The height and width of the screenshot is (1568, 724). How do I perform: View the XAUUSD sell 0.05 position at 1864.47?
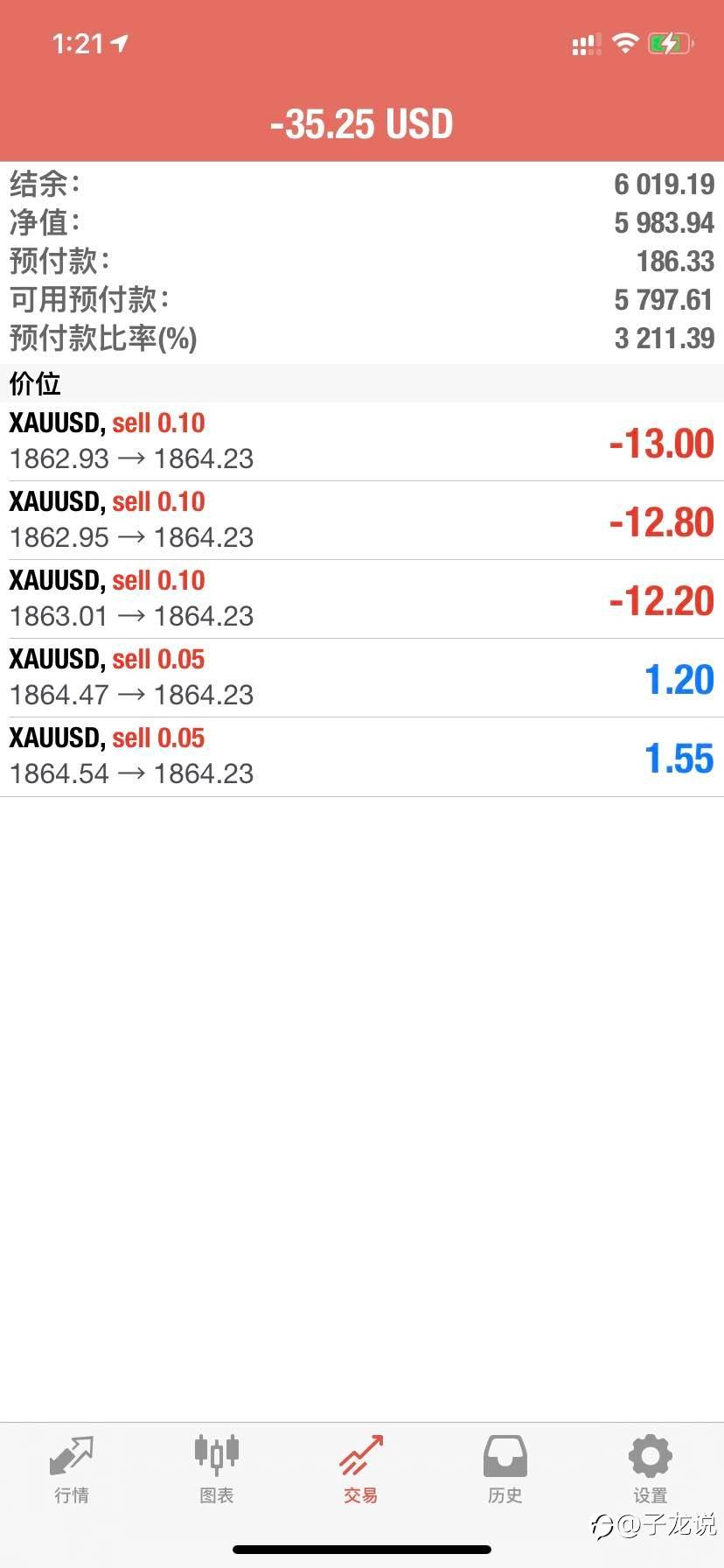(362, 678)
